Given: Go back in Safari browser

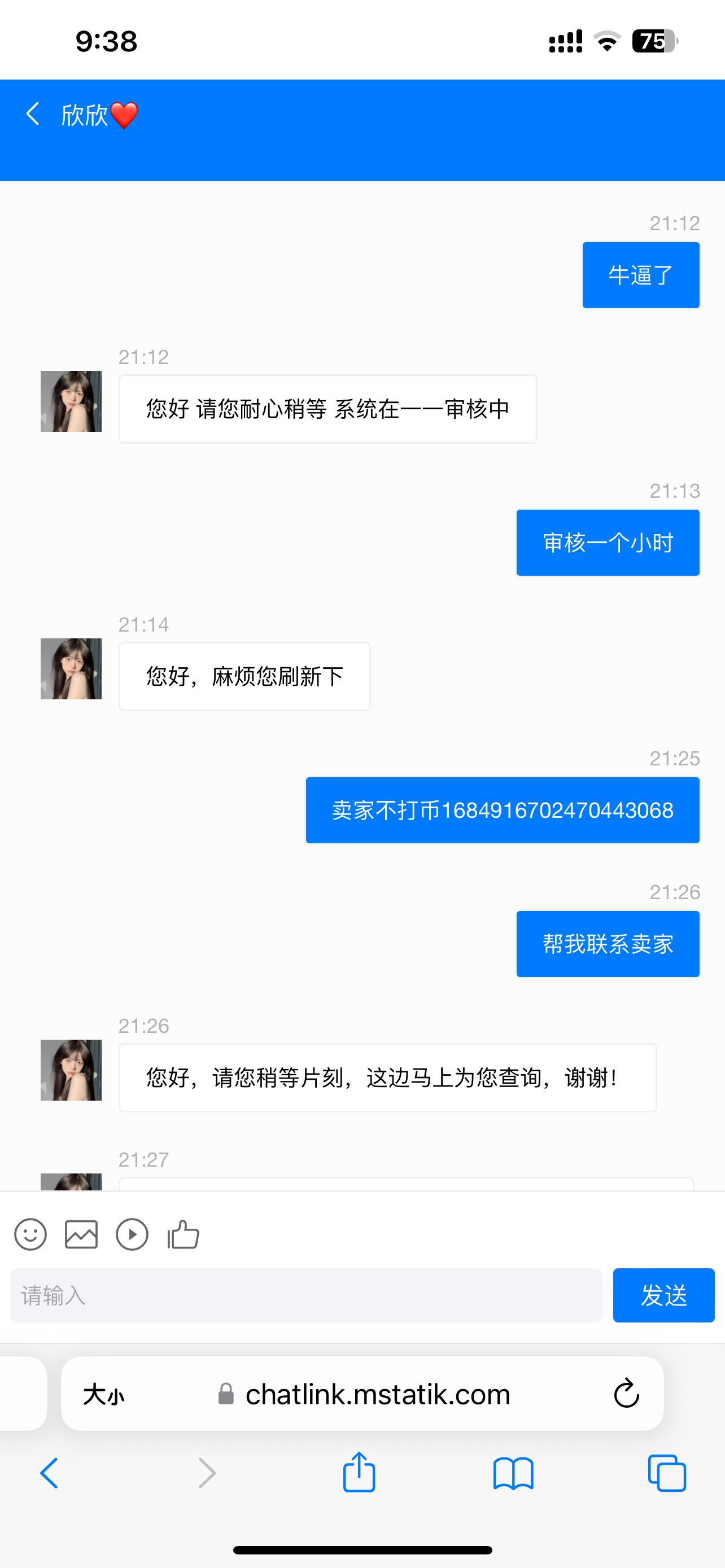Looking at the screenshot, I should pyautogui.click(x=49, y=1474).
